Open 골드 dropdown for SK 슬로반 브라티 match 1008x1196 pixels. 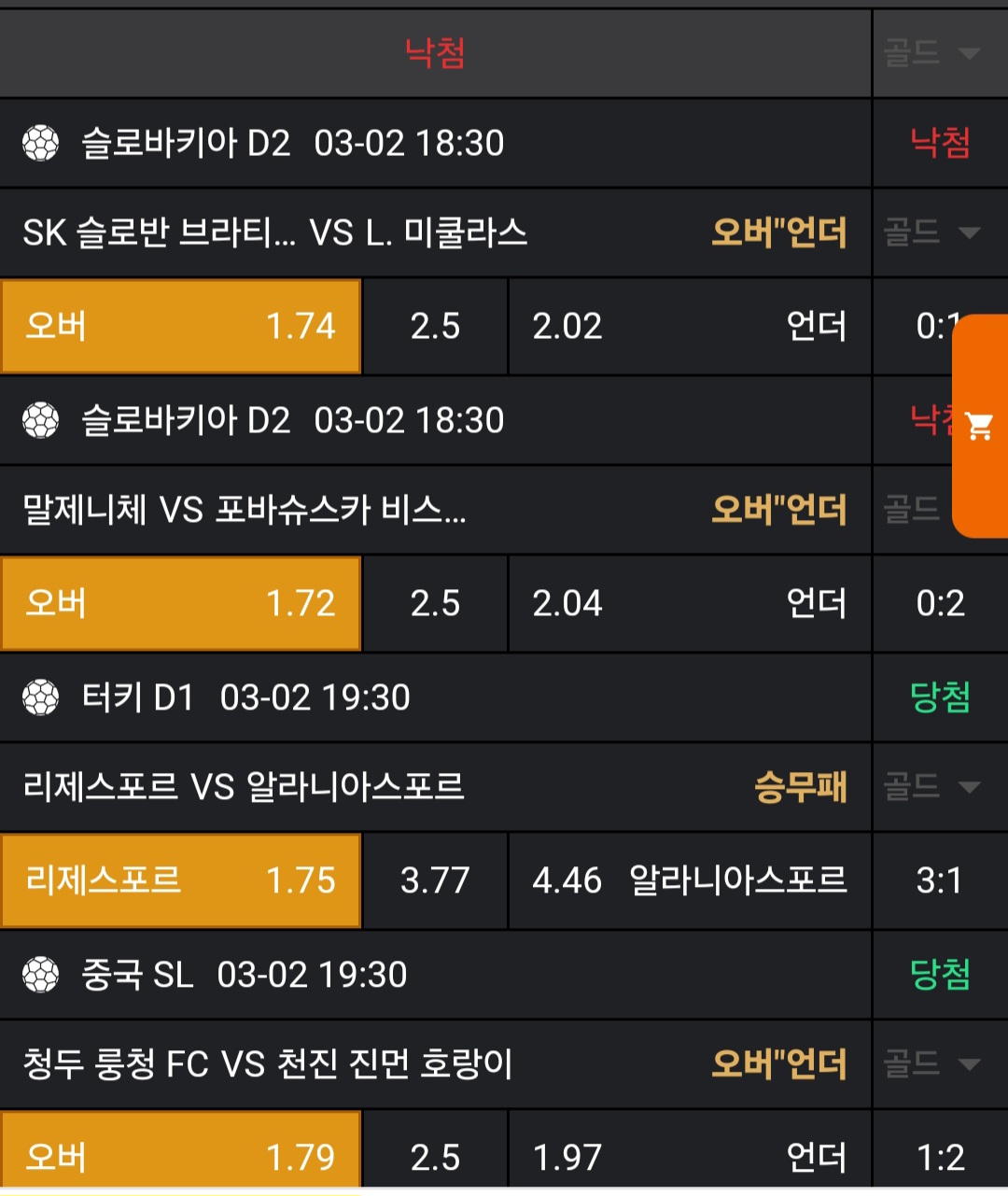[931, 232]
